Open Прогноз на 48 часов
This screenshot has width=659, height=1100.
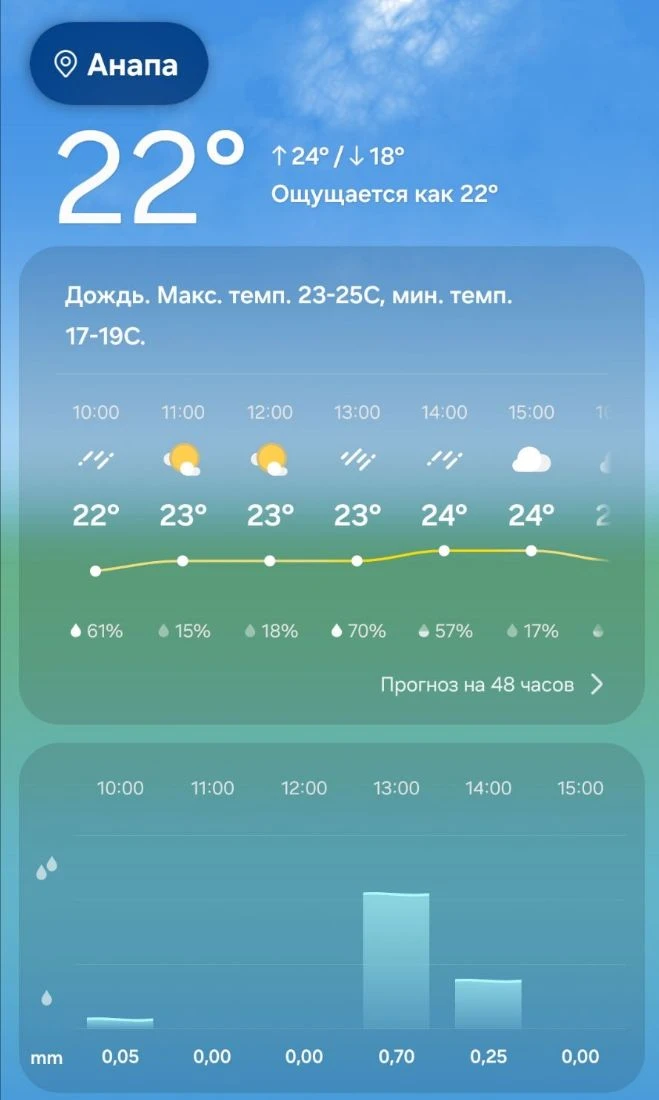[x=491, y=685]
